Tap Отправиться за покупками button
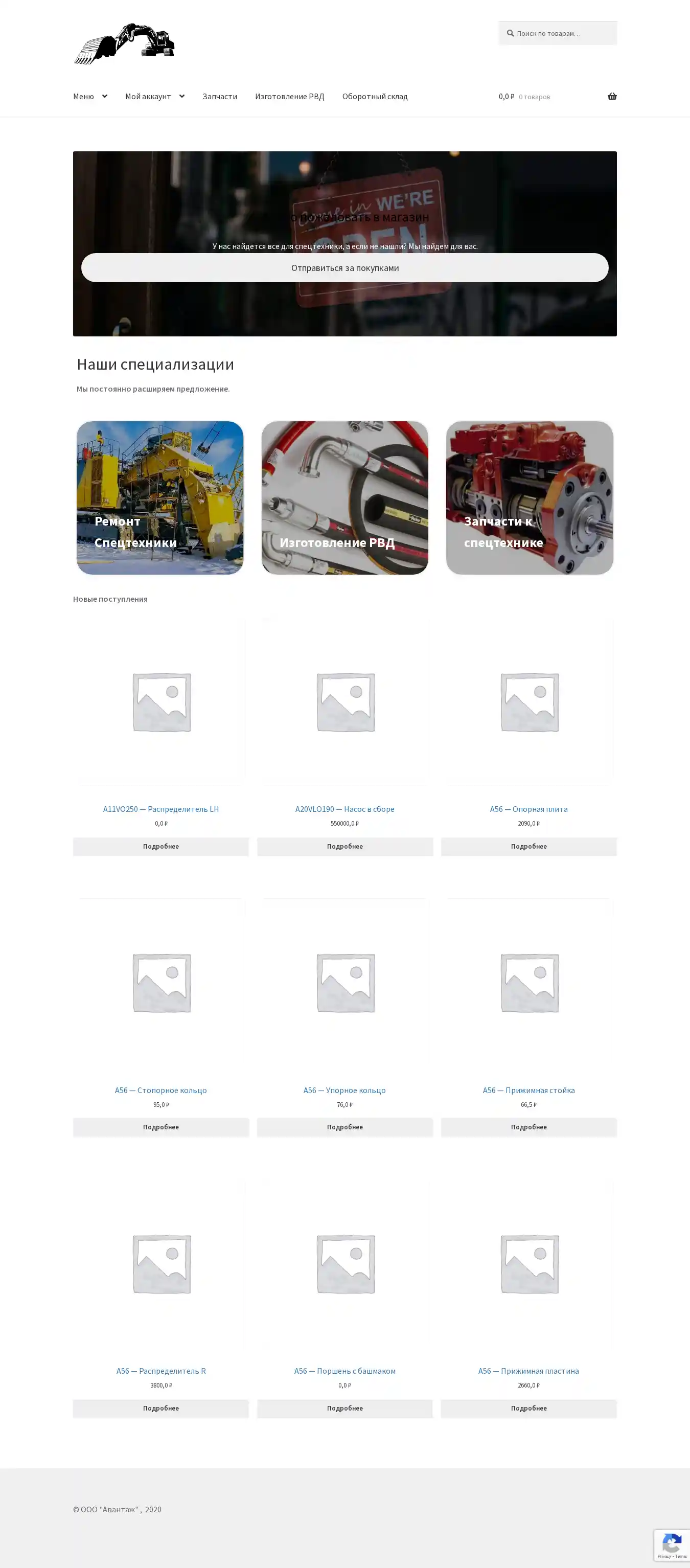 [x=344, y=268]
